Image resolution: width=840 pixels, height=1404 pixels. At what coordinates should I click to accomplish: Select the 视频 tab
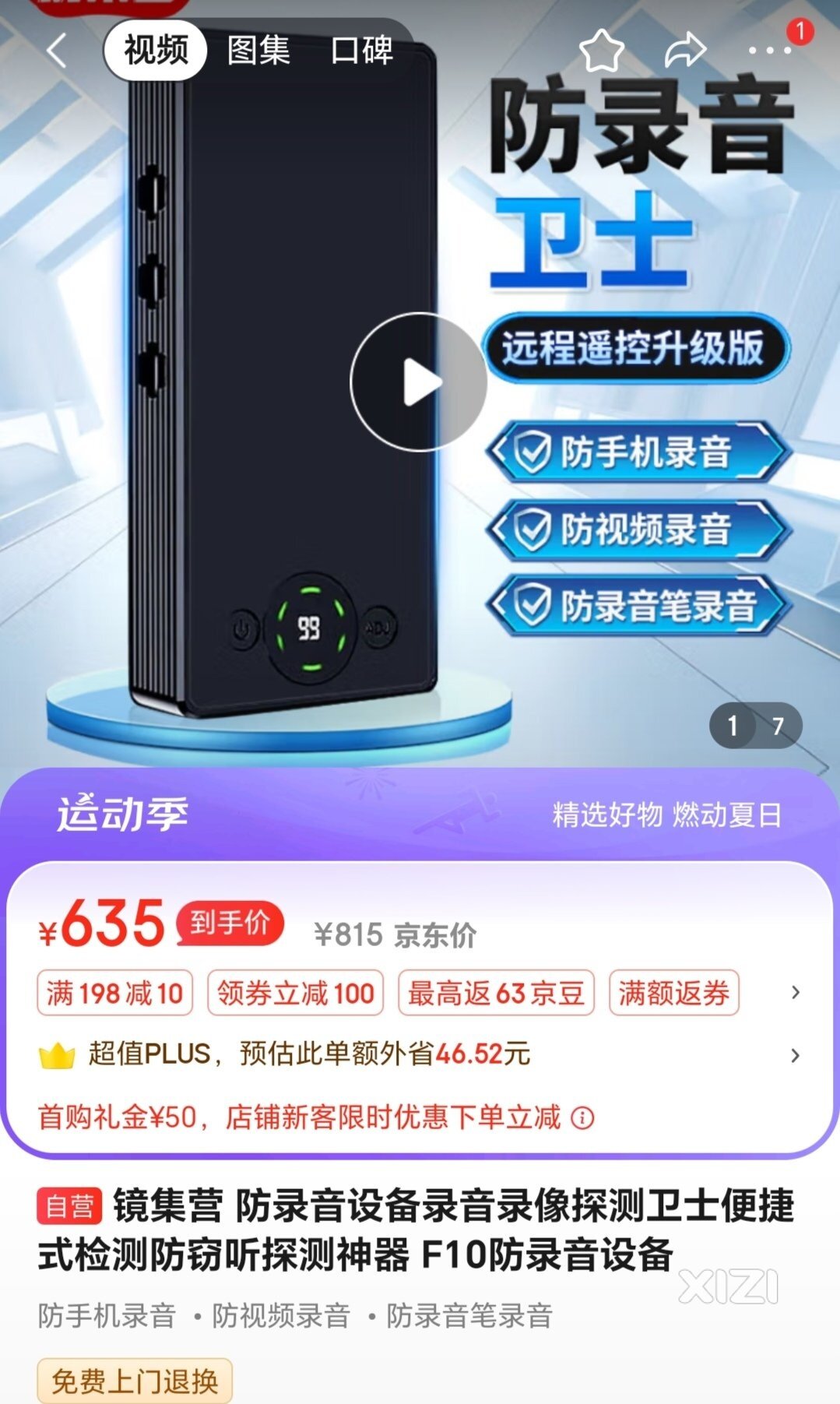coord(156,51)
